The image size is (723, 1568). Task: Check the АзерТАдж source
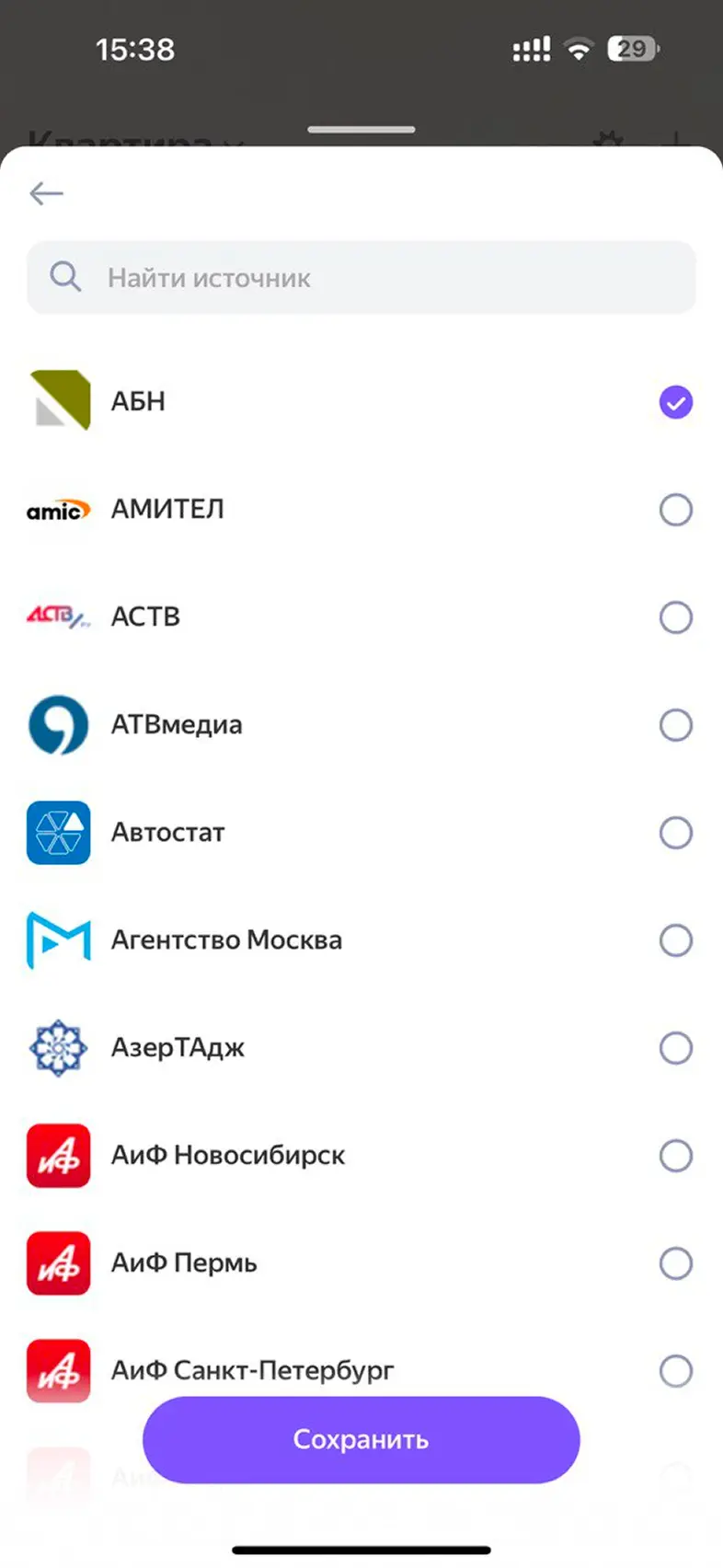click(675, 1048)
